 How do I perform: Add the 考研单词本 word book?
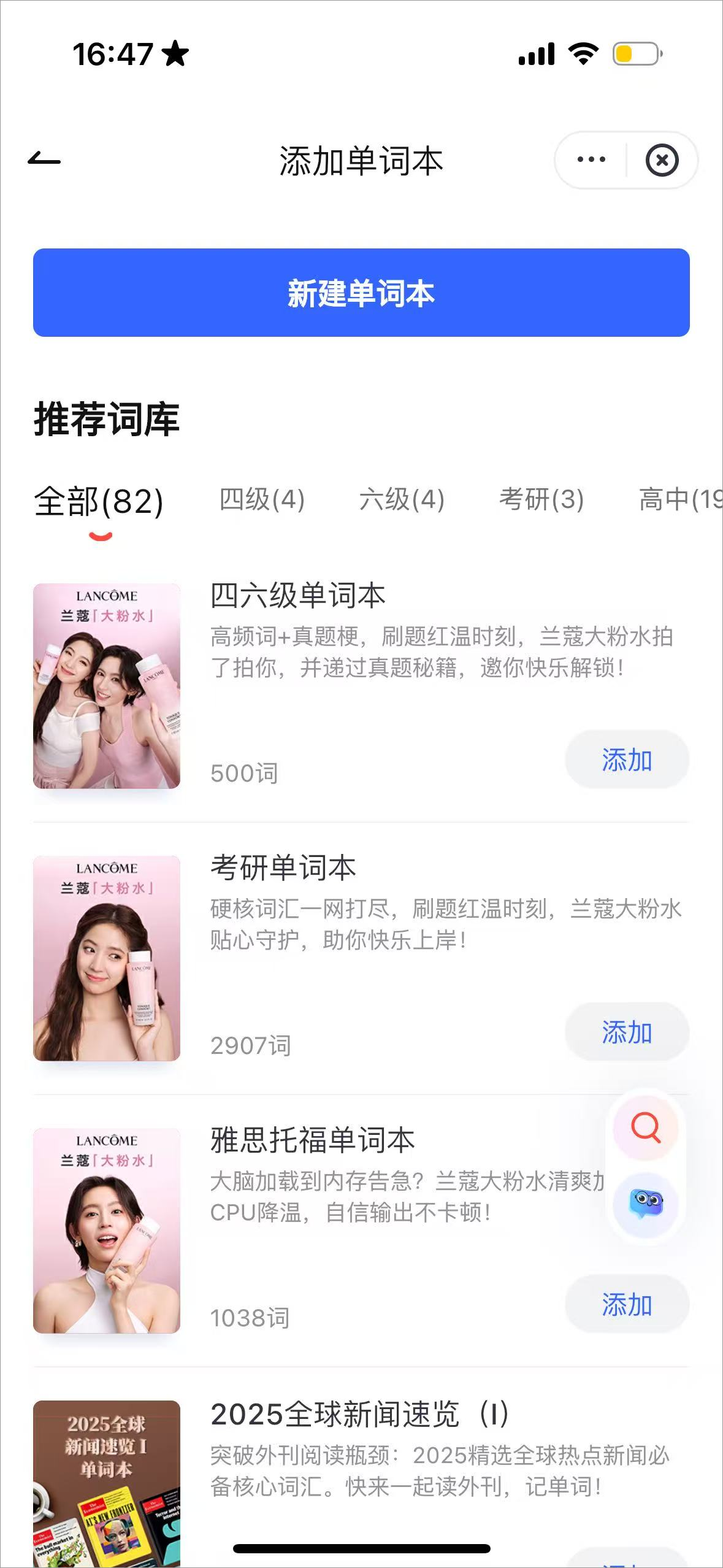pos(626,1032)
